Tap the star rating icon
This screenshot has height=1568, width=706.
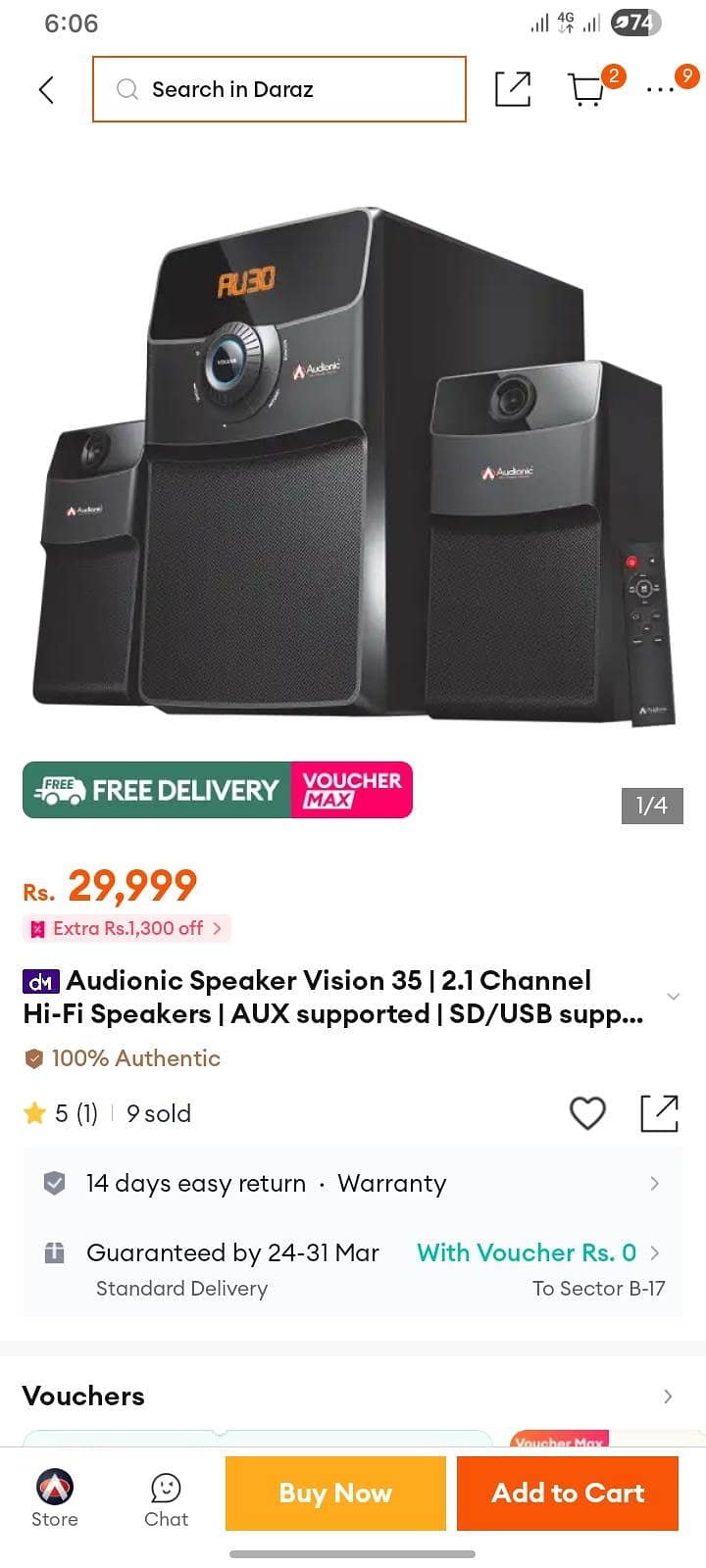[36, 1112]
